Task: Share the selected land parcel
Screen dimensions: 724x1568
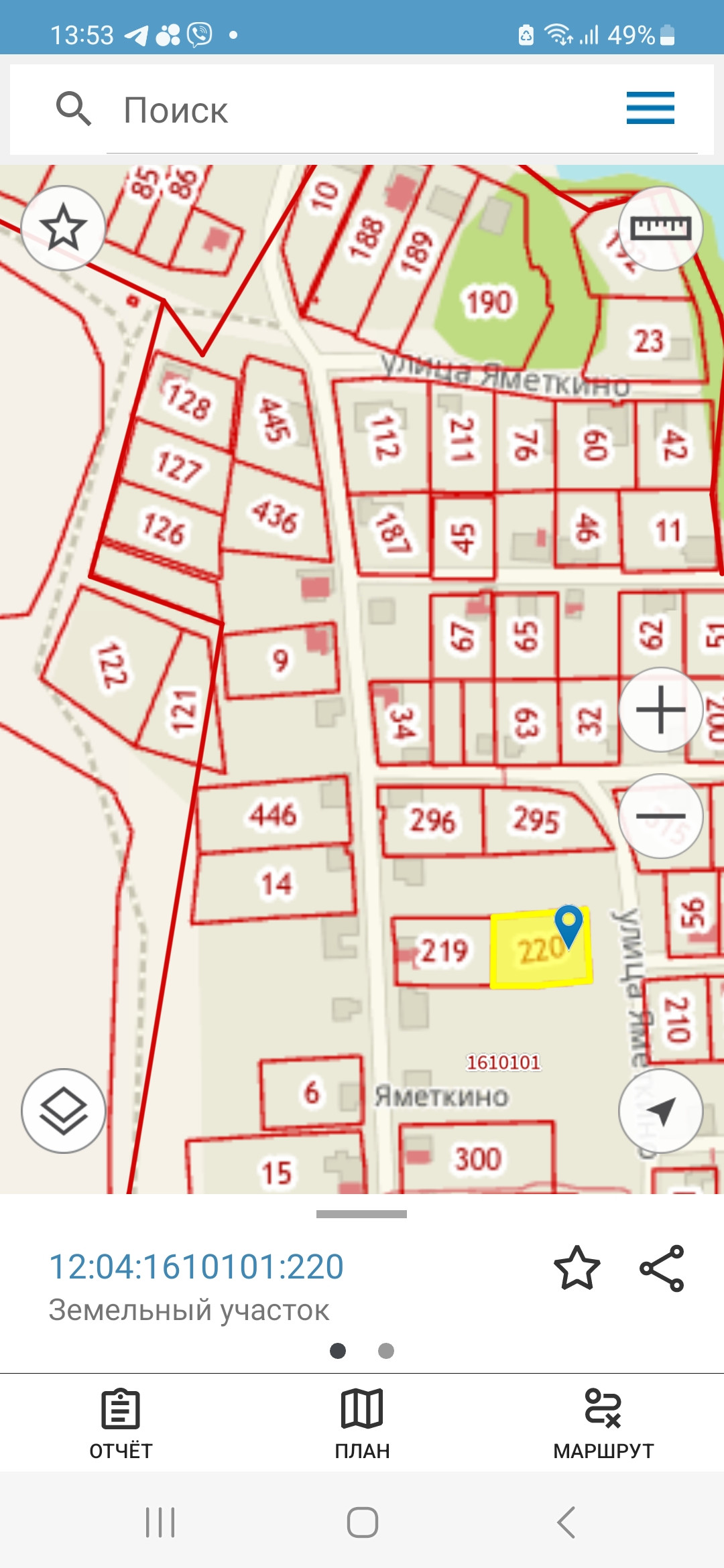Action: click(662, 1268)
